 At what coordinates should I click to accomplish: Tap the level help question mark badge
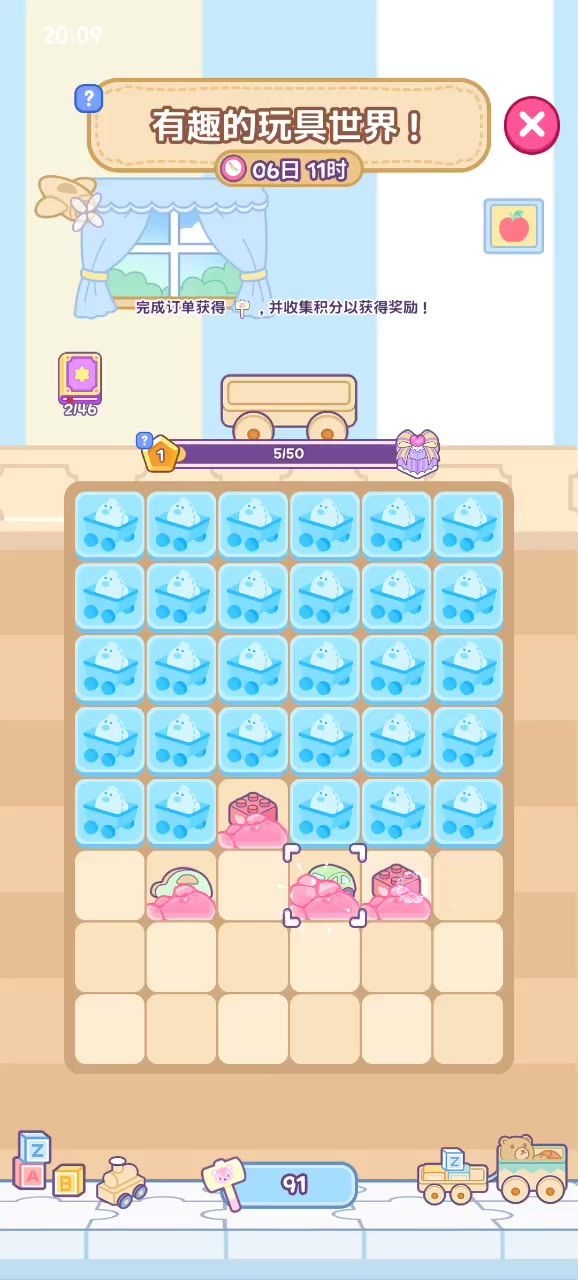[x=145, y=440]
